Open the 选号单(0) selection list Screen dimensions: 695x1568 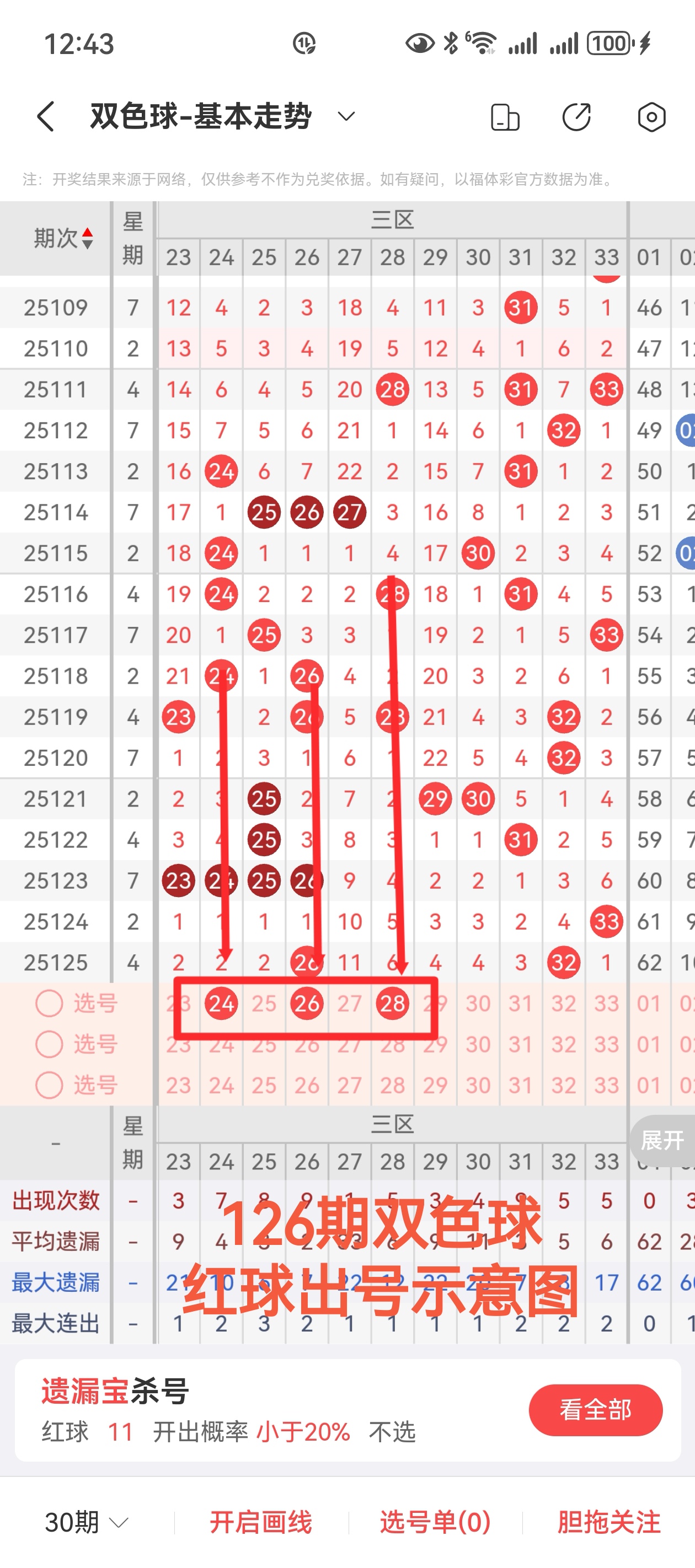click(x=435, y=1522)
